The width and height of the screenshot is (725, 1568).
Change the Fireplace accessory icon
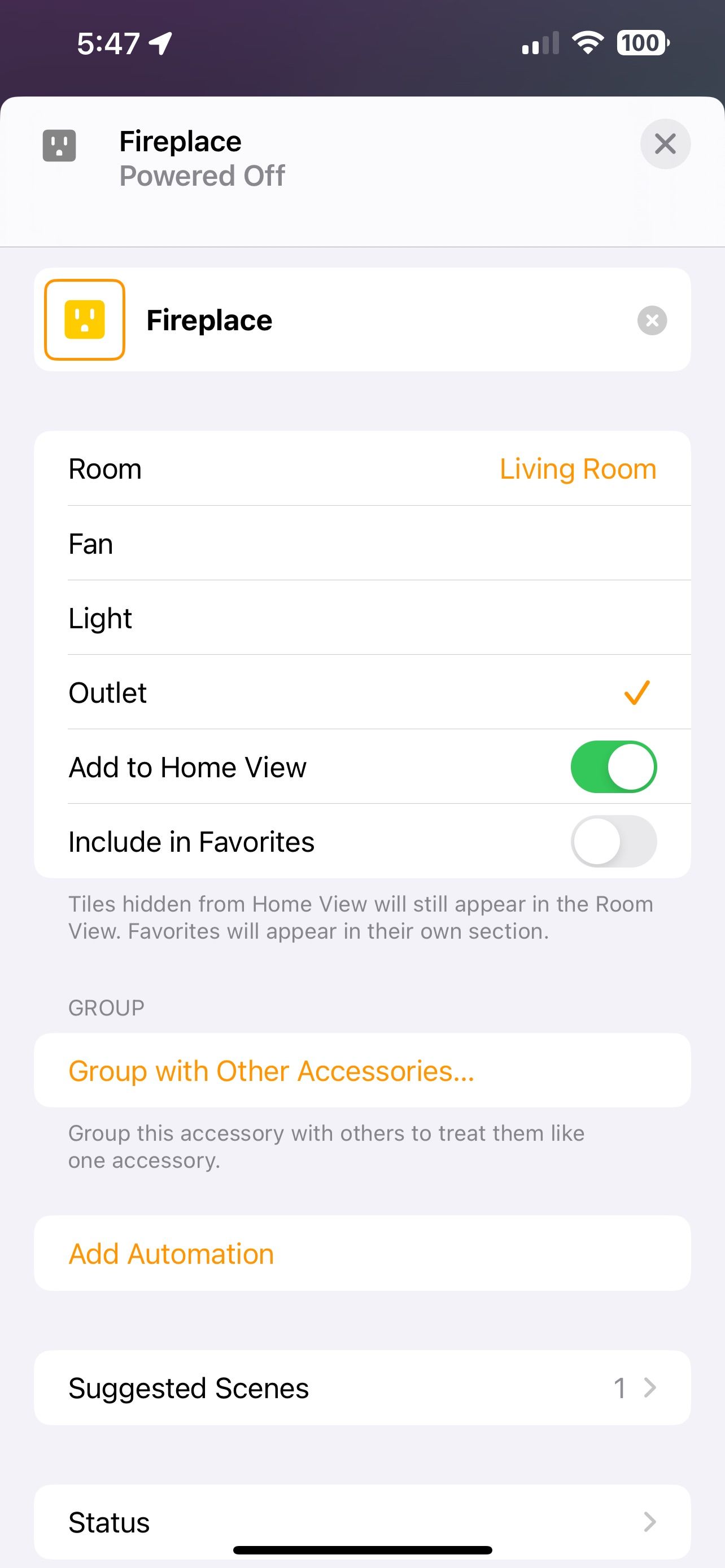click(x=85, y=319)
